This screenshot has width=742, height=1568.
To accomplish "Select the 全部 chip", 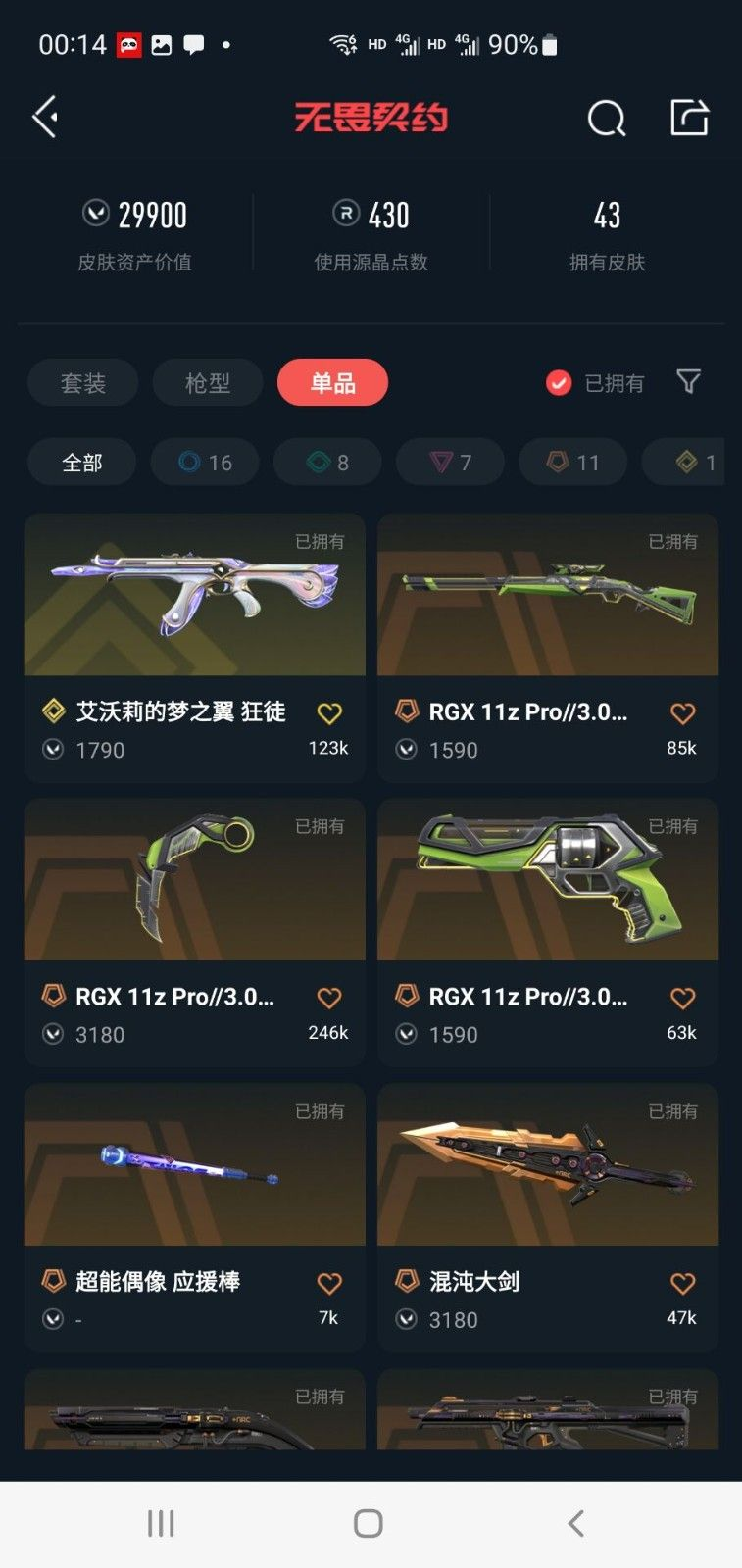I will tap(81, 463).
